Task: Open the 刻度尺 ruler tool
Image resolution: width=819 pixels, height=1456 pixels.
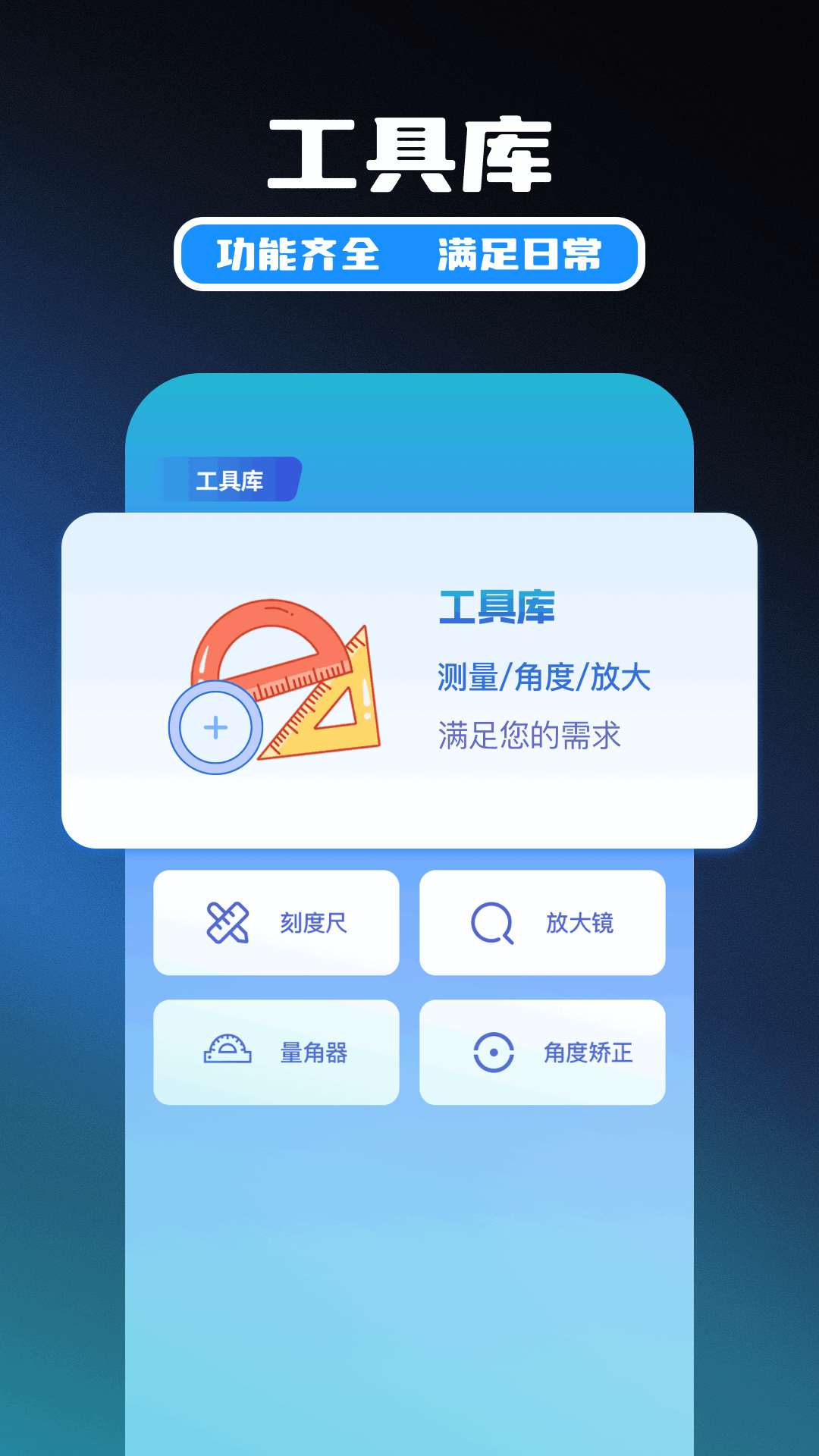Action: 277,921
